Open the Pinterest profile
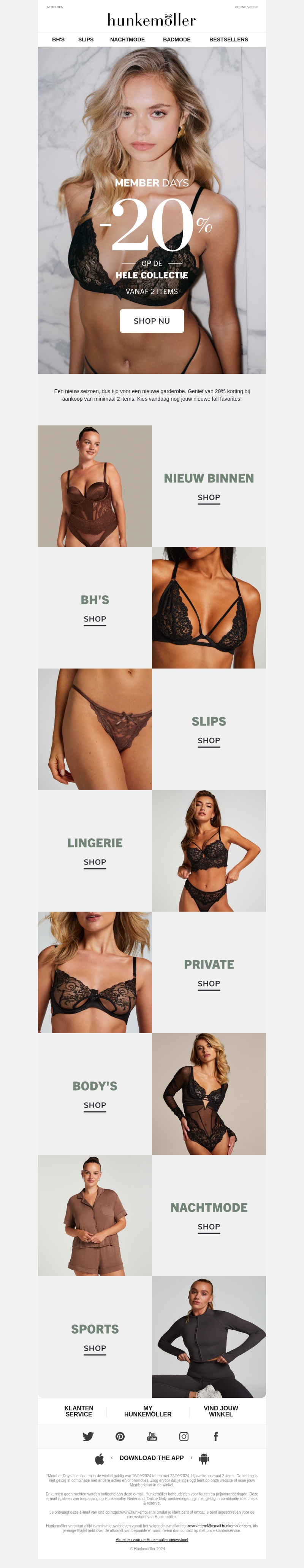 [x=120, y=1437]
